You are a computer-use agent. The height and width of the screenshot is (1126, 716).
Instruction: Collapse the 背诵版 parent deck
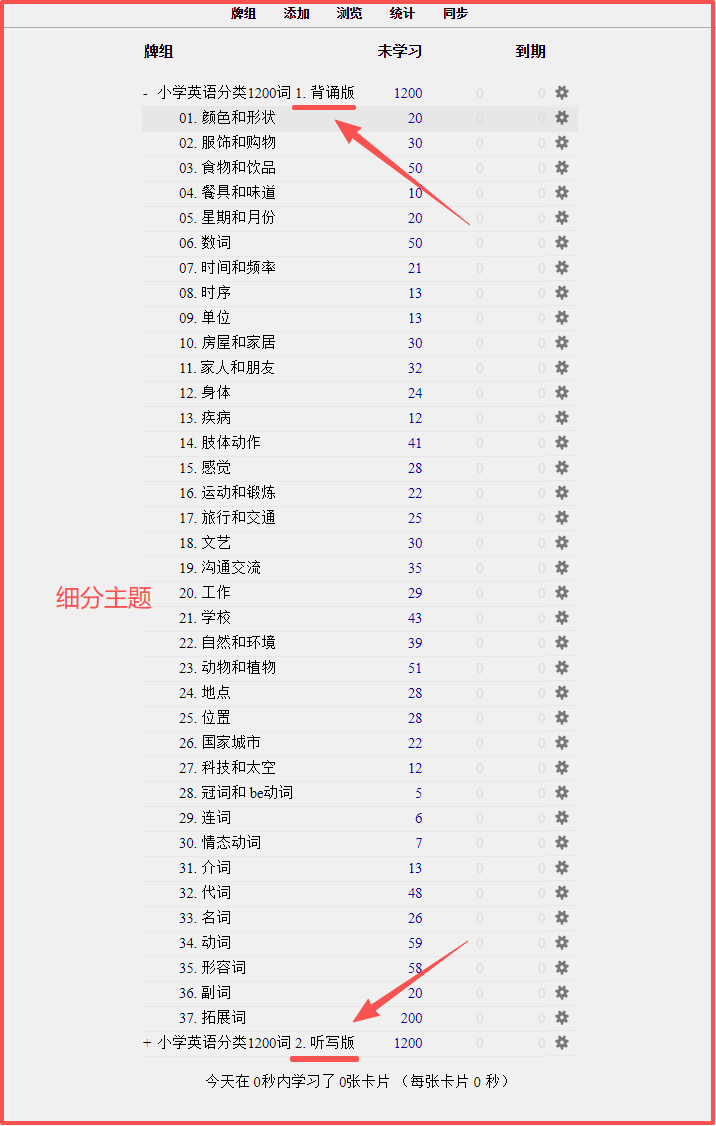click(x=146, y=93)
